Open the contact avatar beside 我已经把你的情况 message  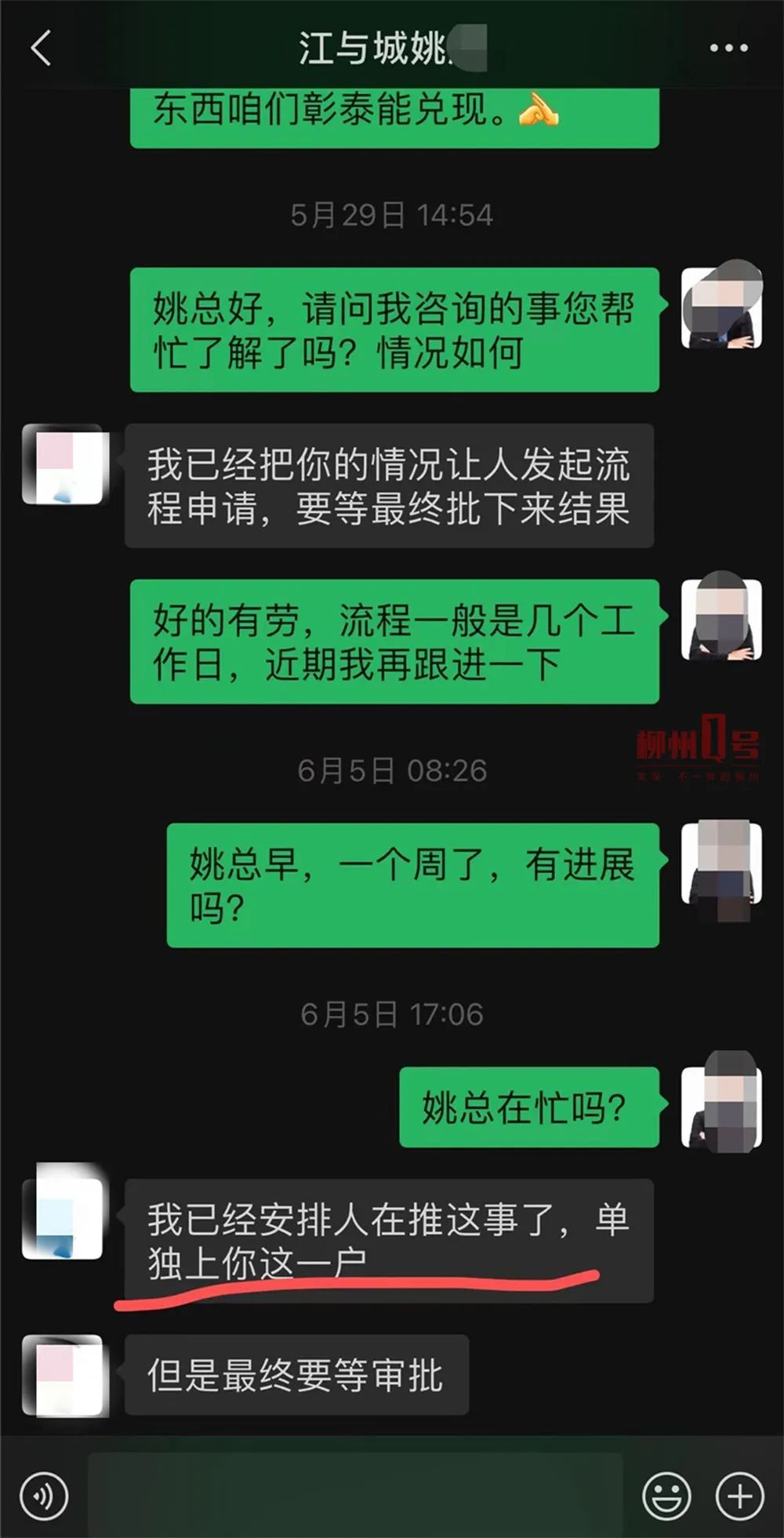(x=63, y=465)
